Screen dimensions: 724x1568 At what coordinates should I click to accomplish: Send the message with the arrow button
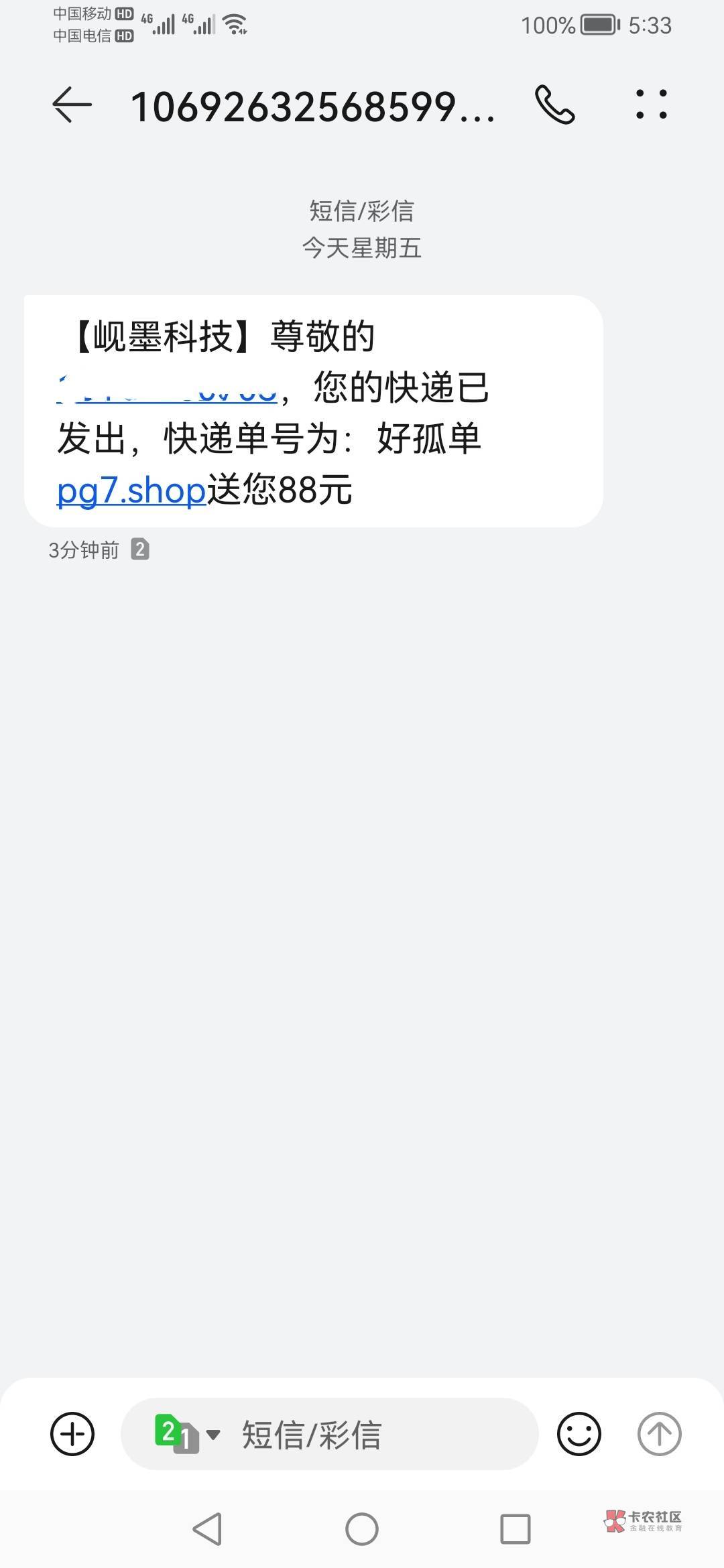pos(659,1434)
